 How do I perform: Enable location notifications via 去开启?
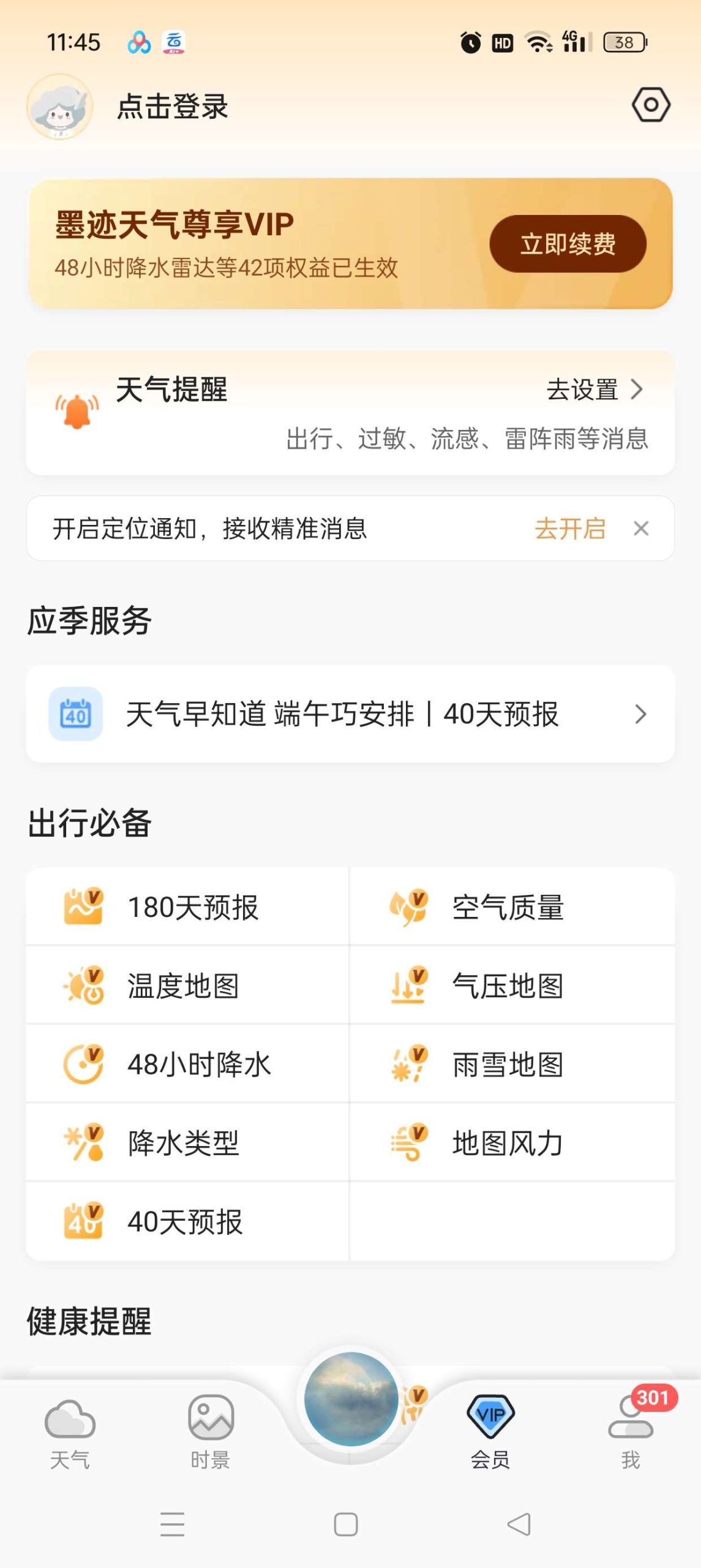tap(570, 529)
